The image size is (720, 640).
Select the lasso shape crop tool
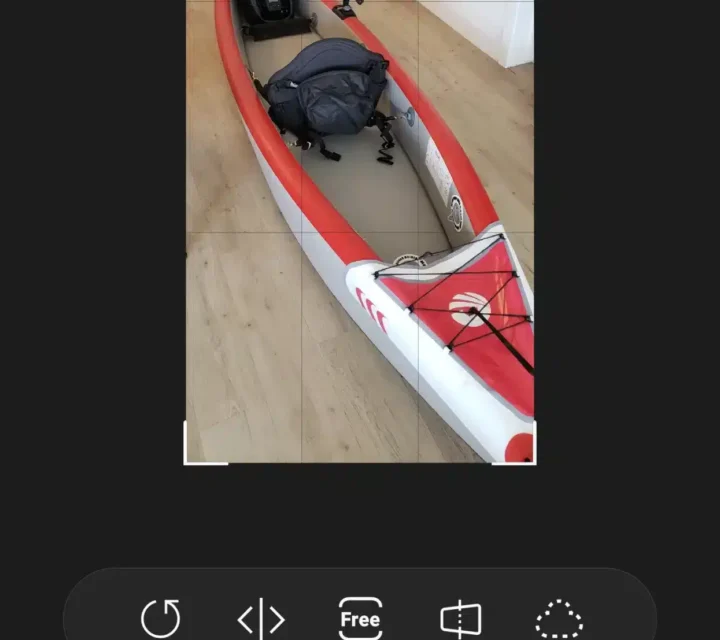click(x=559, y=619)
